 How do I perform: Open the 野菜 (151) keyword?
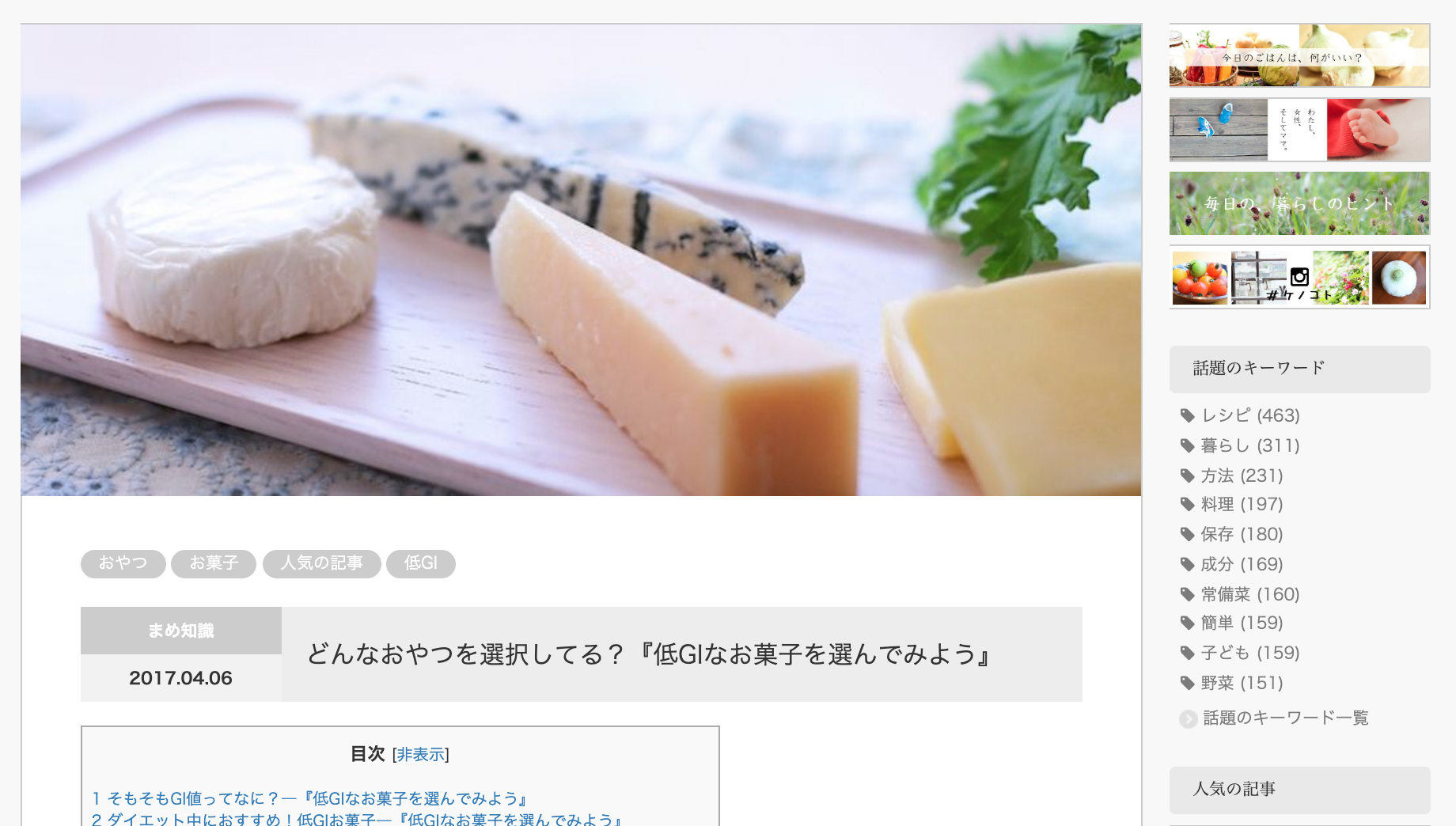[1242, 683]
